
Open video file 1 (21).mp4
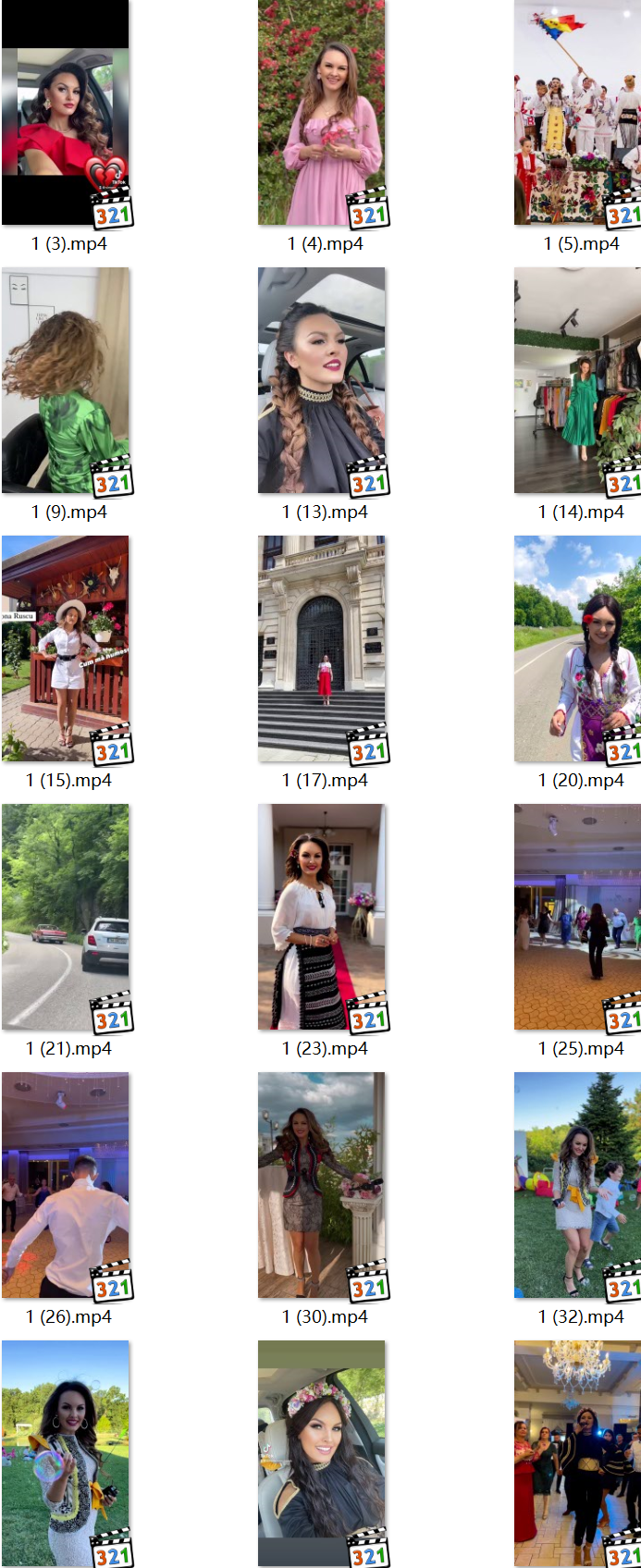pyautogui.click(x=66, y=917)
